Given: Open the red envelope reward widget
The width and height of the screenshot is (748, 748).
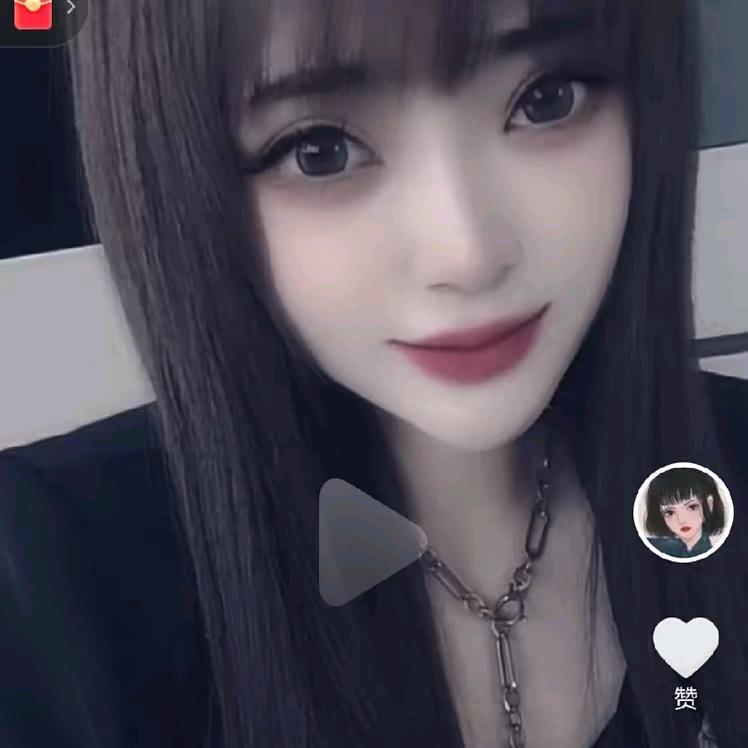Looking at the screenshot, I should [33, 14].
